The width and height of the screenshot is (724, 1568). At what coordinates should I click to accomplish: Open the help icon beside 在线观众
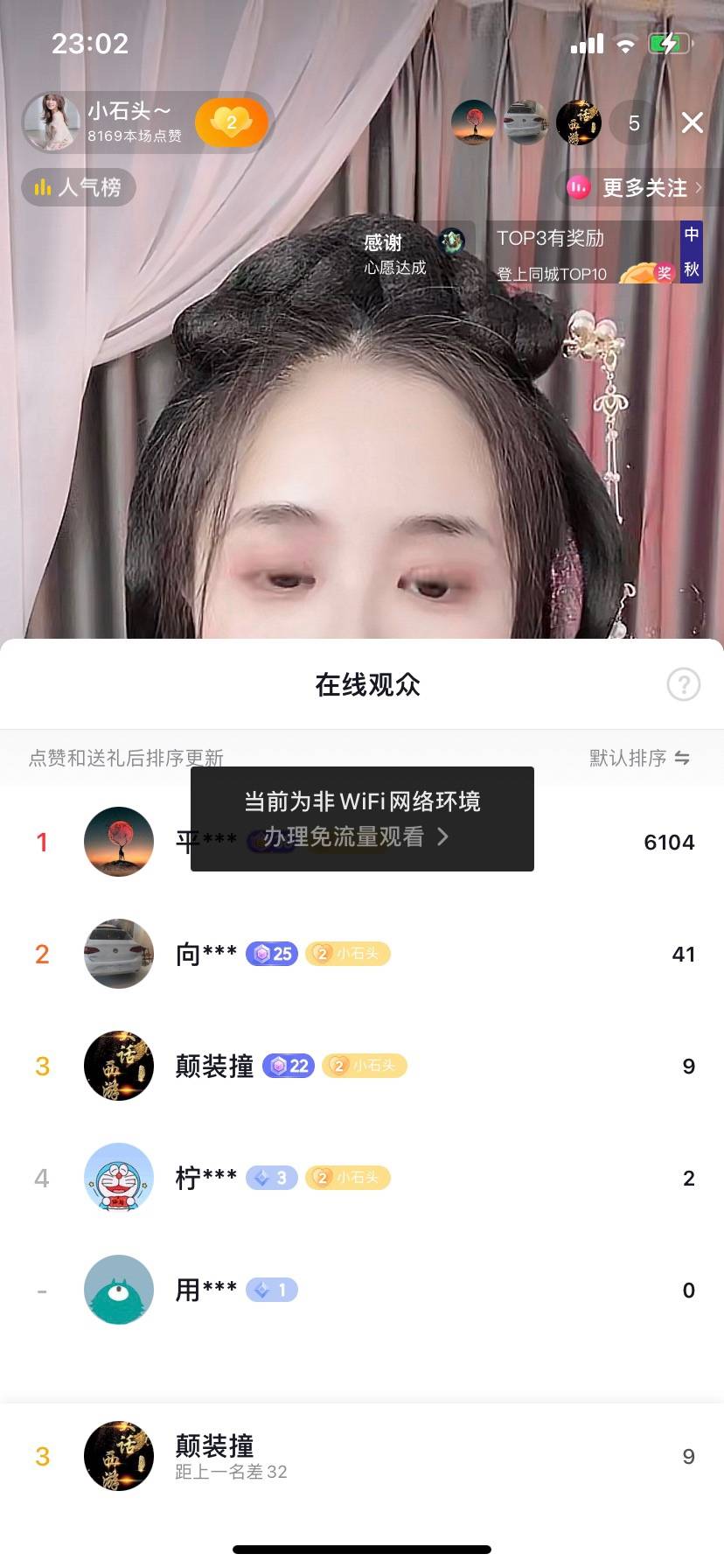(683, 684)
